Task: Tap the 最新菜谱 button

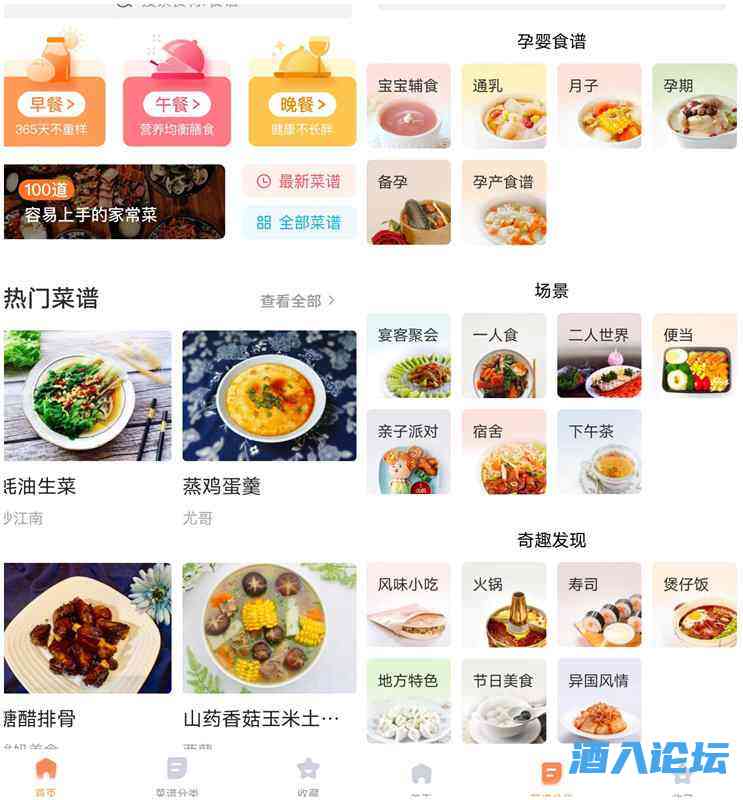Action: pos(299,181)
